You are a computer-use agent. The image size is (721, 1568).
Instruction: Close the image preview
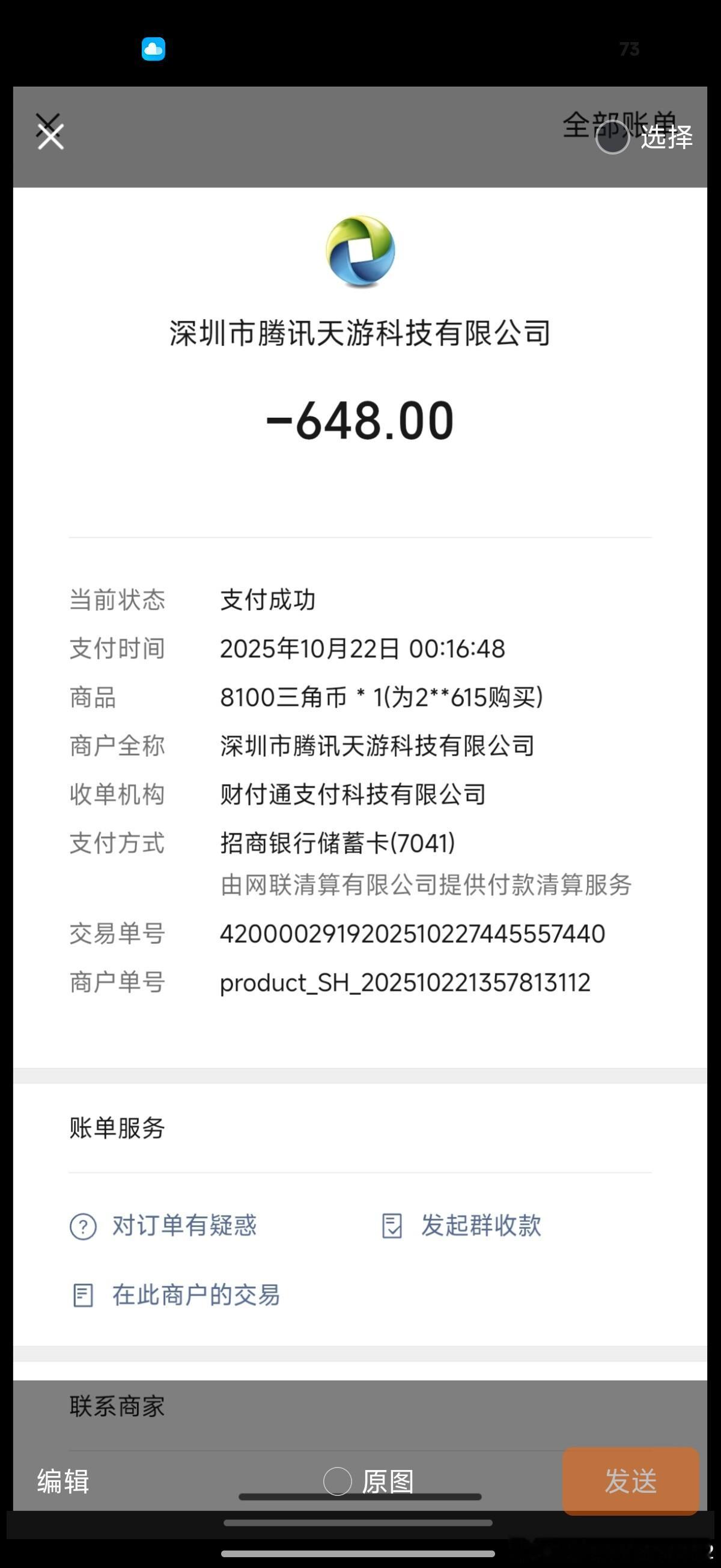pos(50,137)
